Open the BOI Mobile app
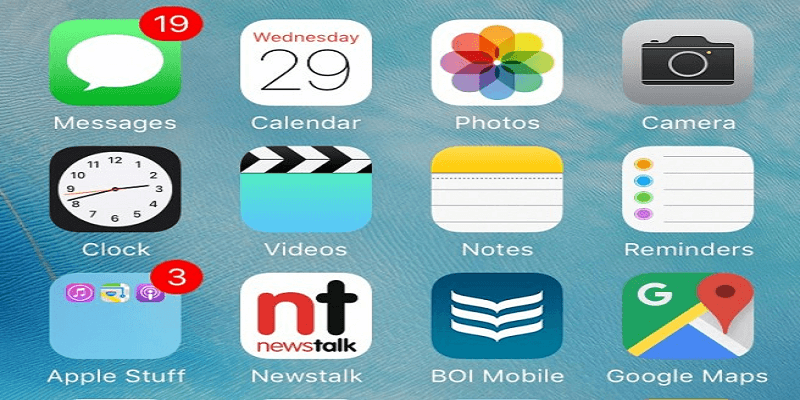The width and height of the screenshot is (800, 400). pyautogui.click(x=496, y=318)
